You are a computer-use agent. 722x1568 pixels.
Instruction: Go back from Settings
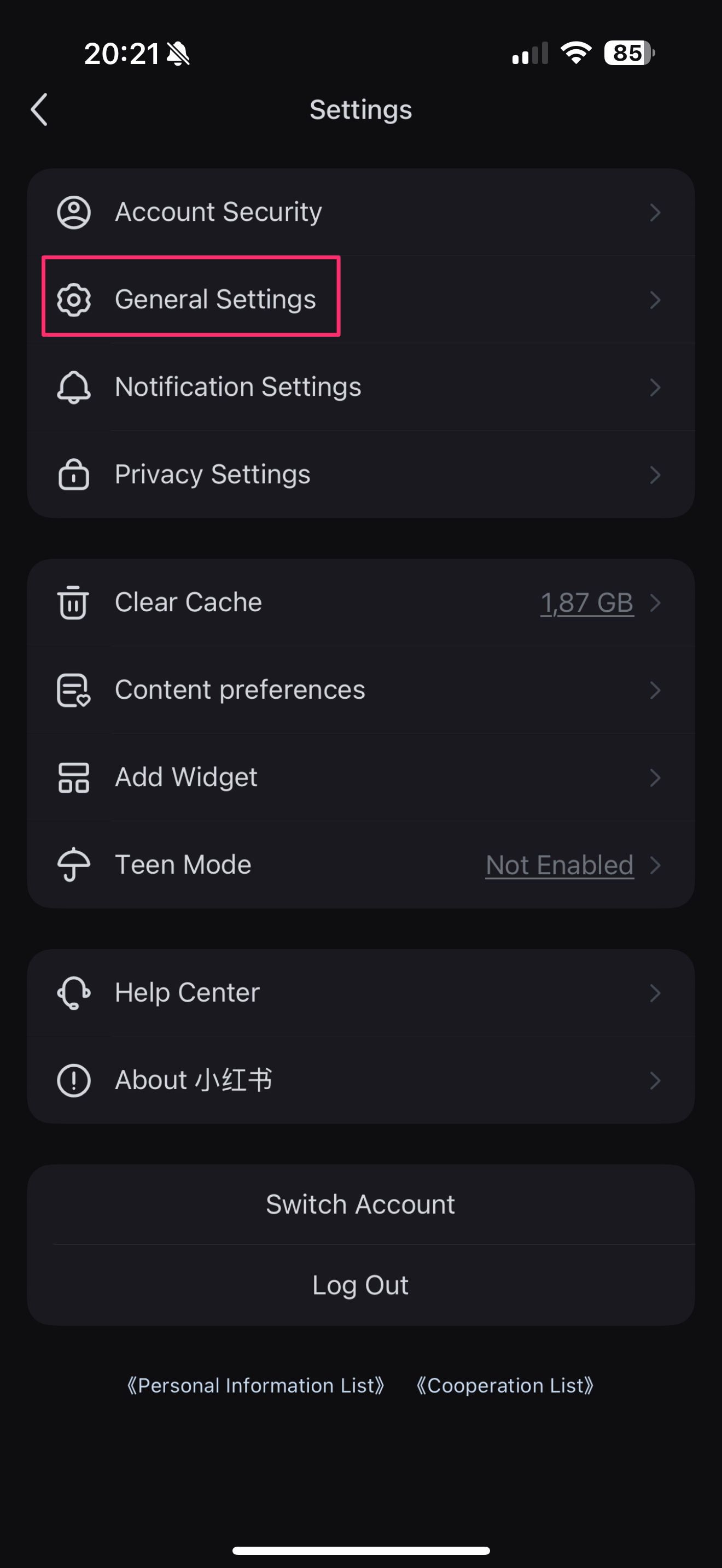tap(39, 109)
